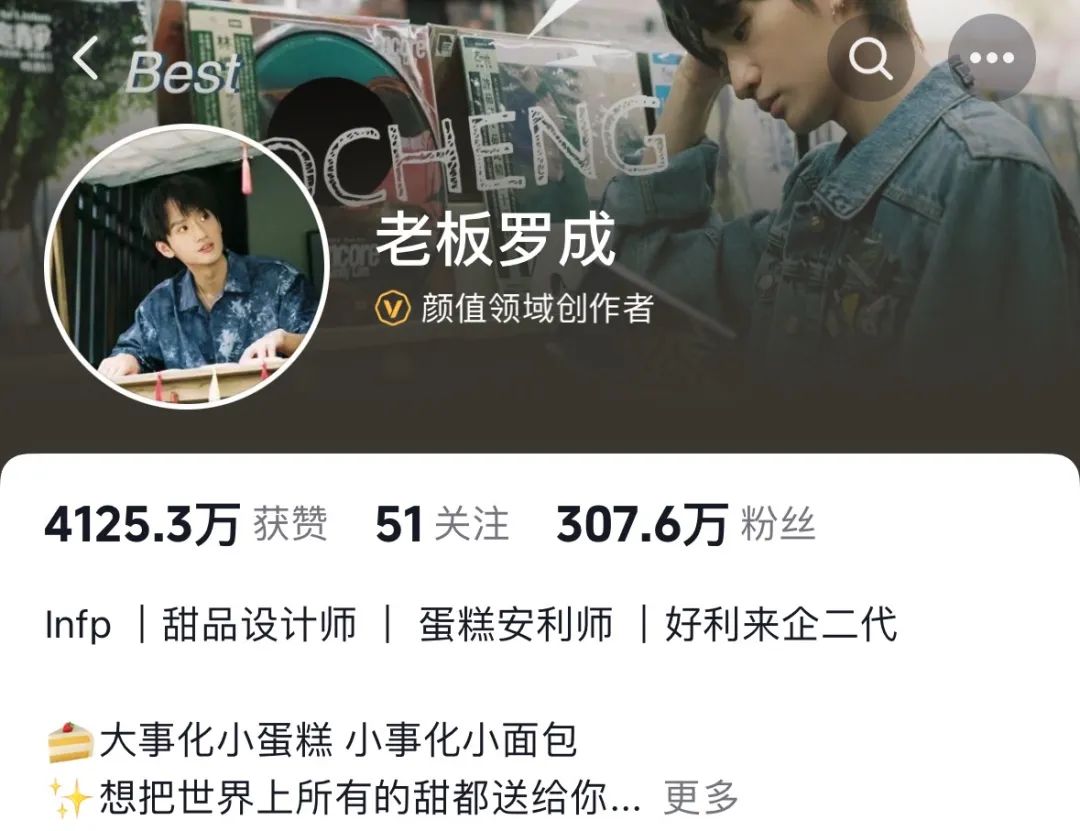Open search on this profile
Screen dimensions: 1080x831
coord(871,59)
